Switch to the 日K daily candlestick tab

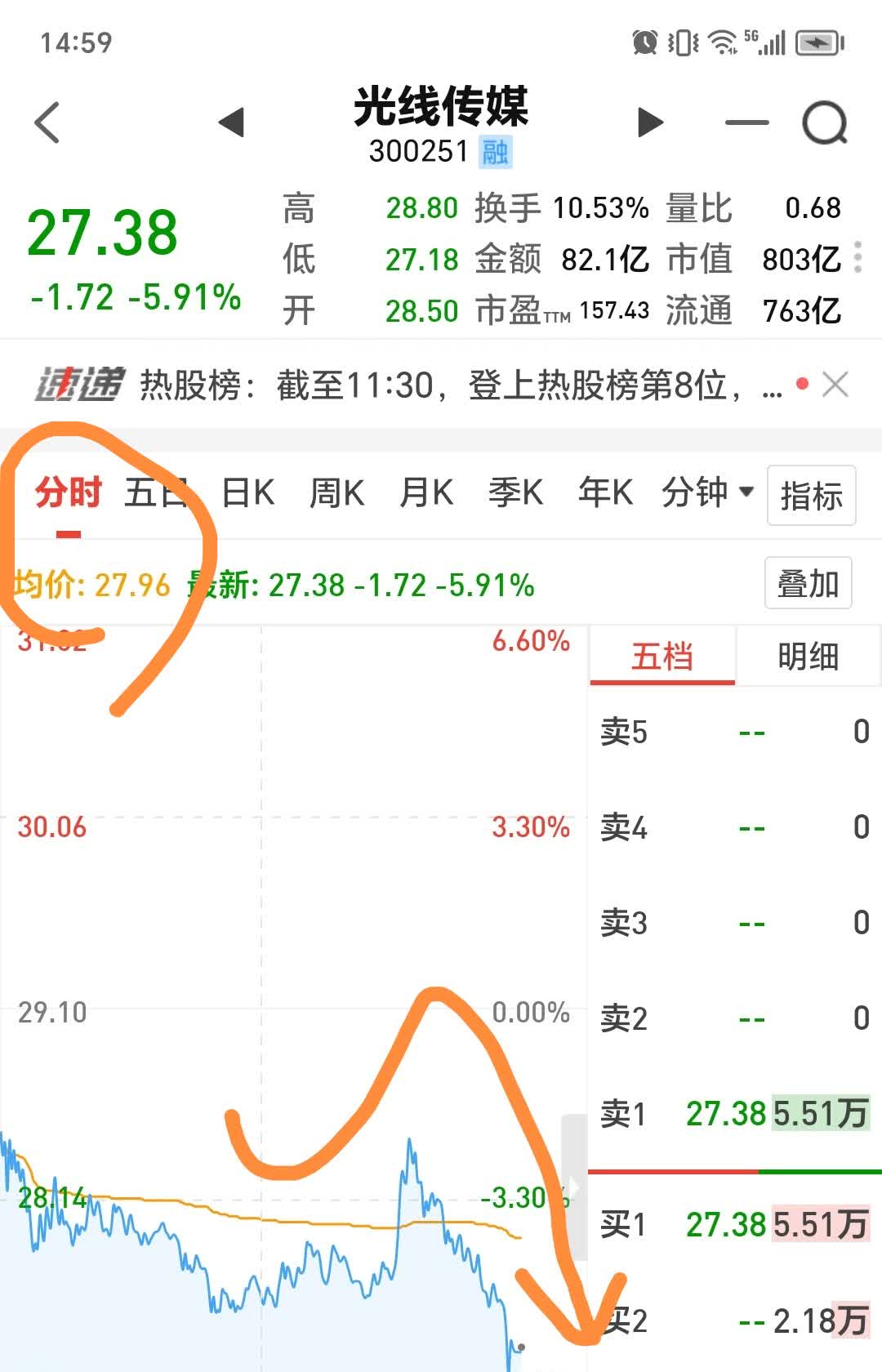(246, 493)
